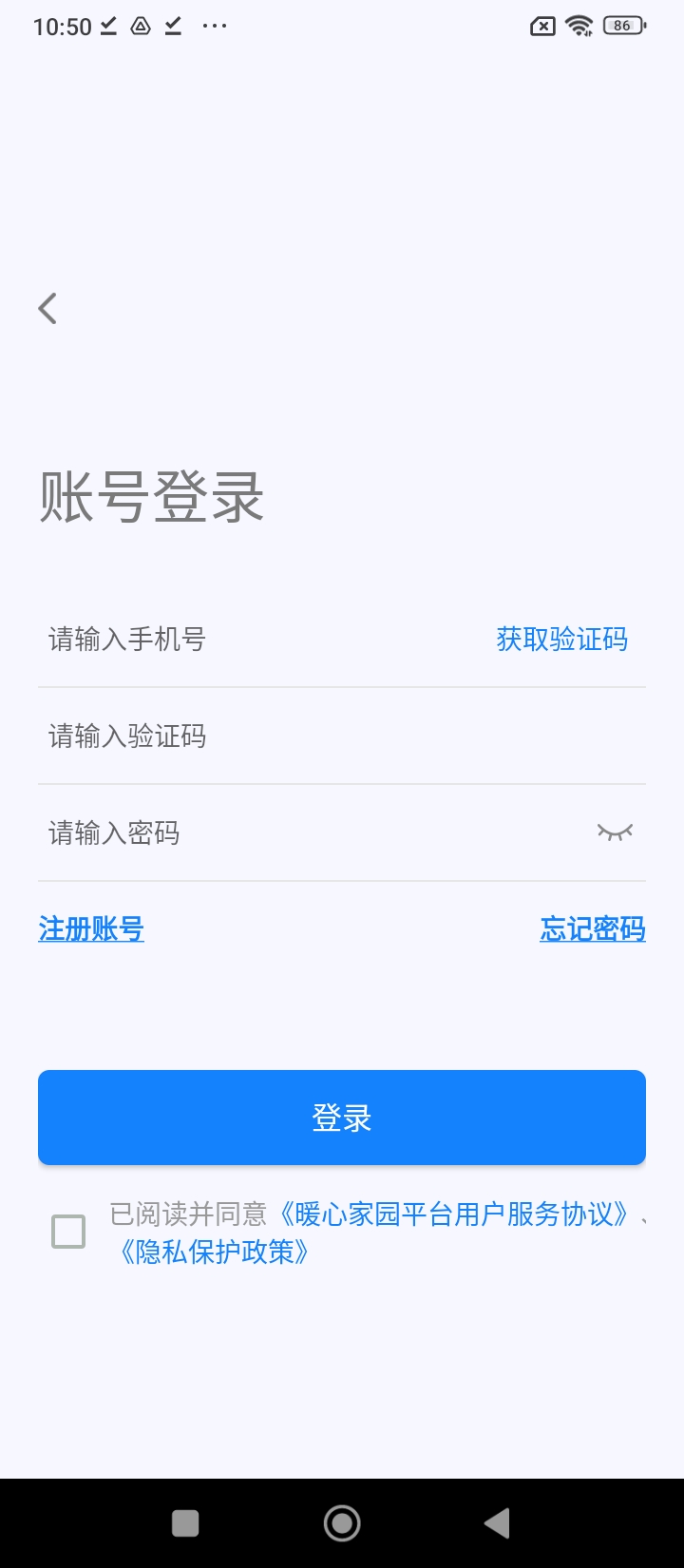Image resolution: width=684 pixels, height=1568 pixels.
Task: Focus the password field (请输入密码)
Action: (285, 833)
